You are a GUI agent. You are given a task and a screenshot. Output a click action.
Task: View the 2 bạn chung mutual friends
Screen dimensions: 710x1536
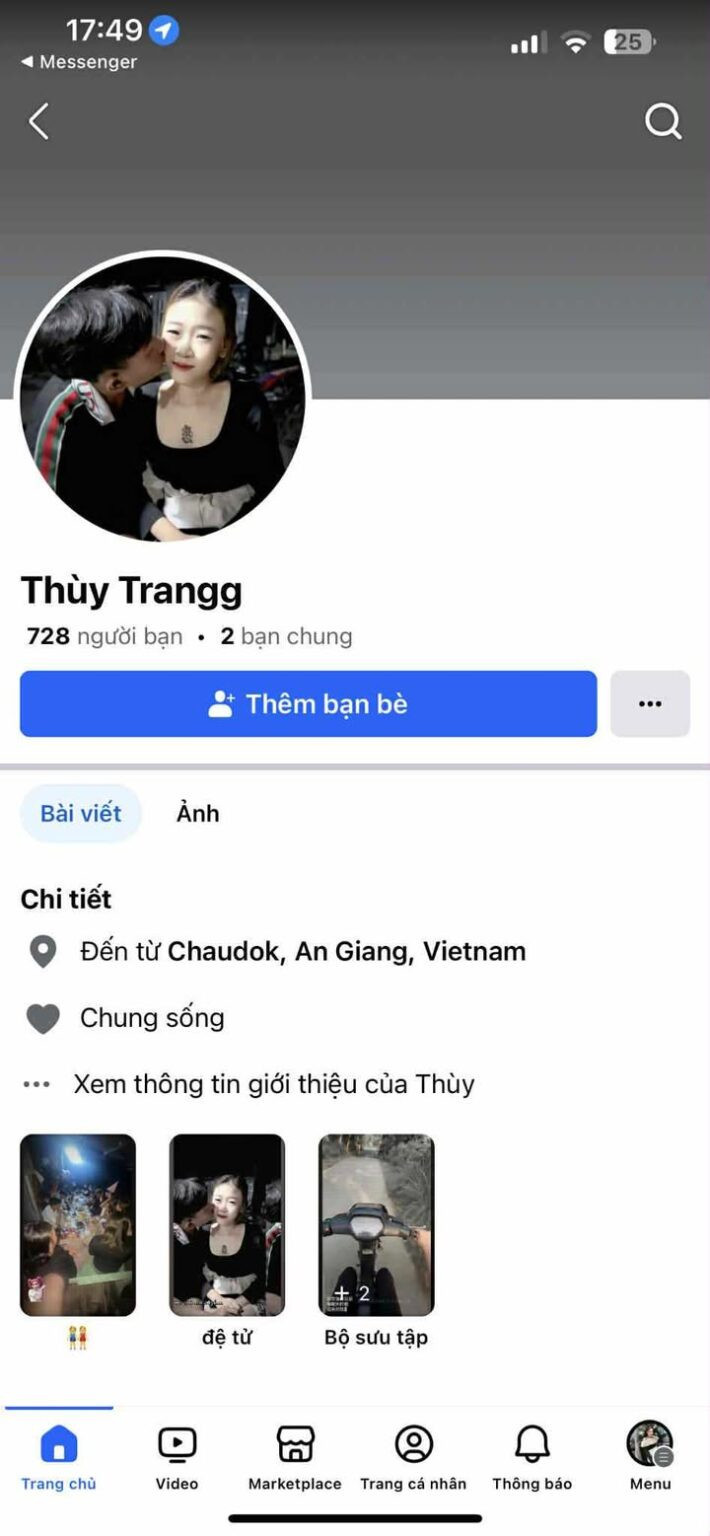click(286, 636)
